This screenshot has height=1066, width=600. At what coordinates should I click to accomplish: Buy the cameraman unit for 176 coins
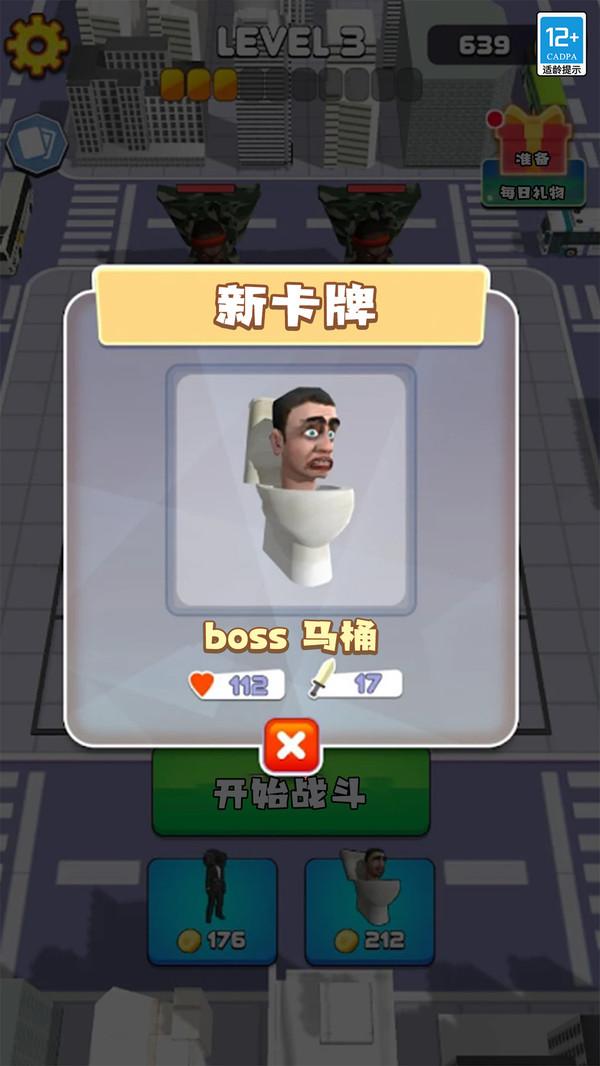[212, 910]
